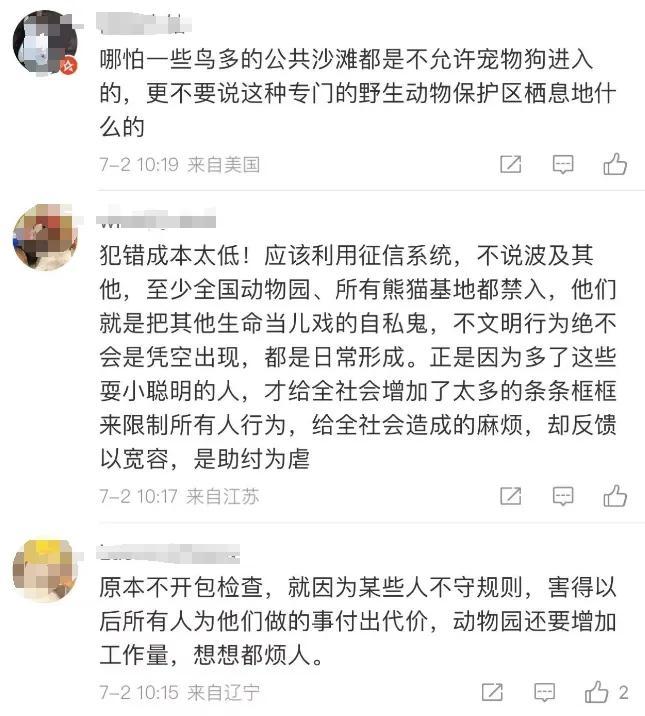This screenshot has width=645, height=716.
Task: Reply to the comment from 江苏
Action: point(563,495)
